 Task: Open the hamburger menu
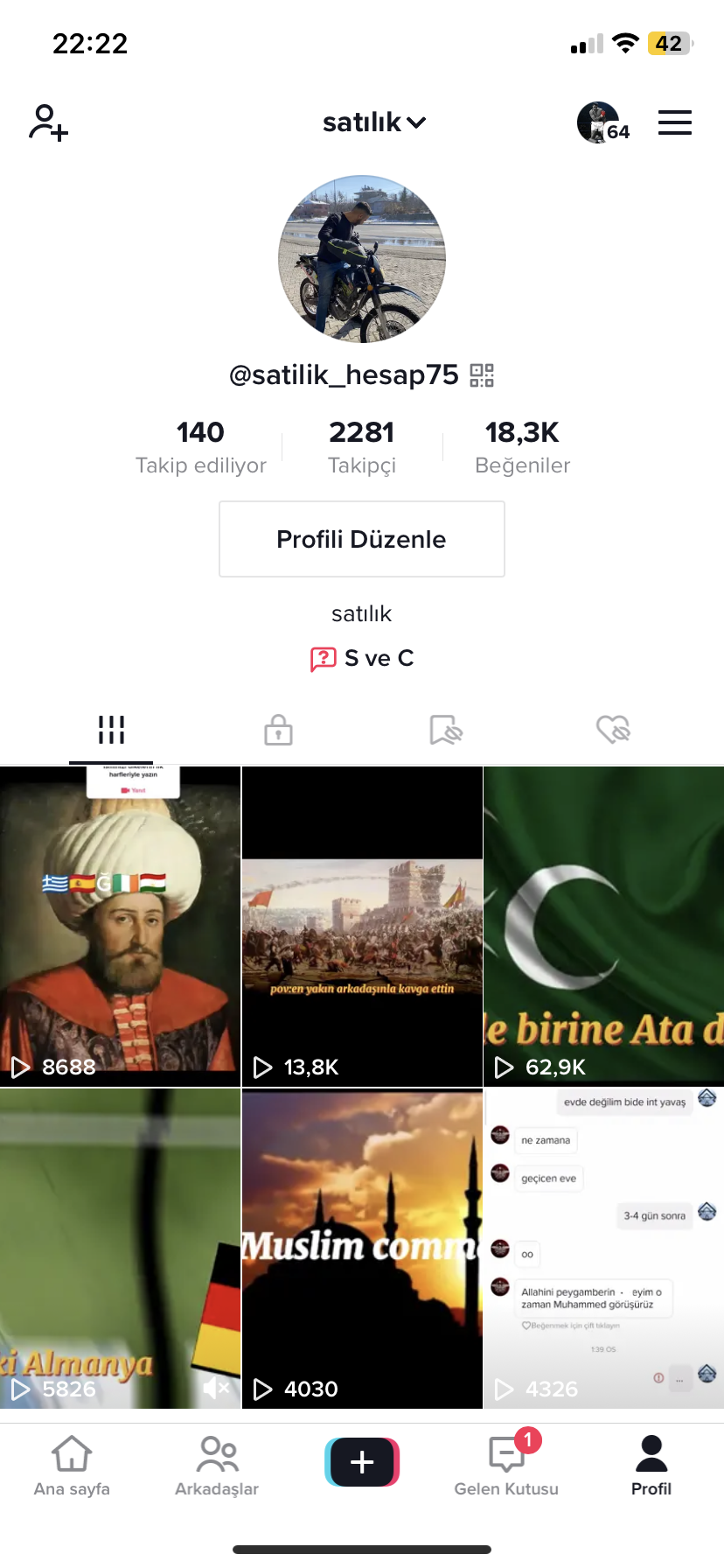(x=674, y=122)
